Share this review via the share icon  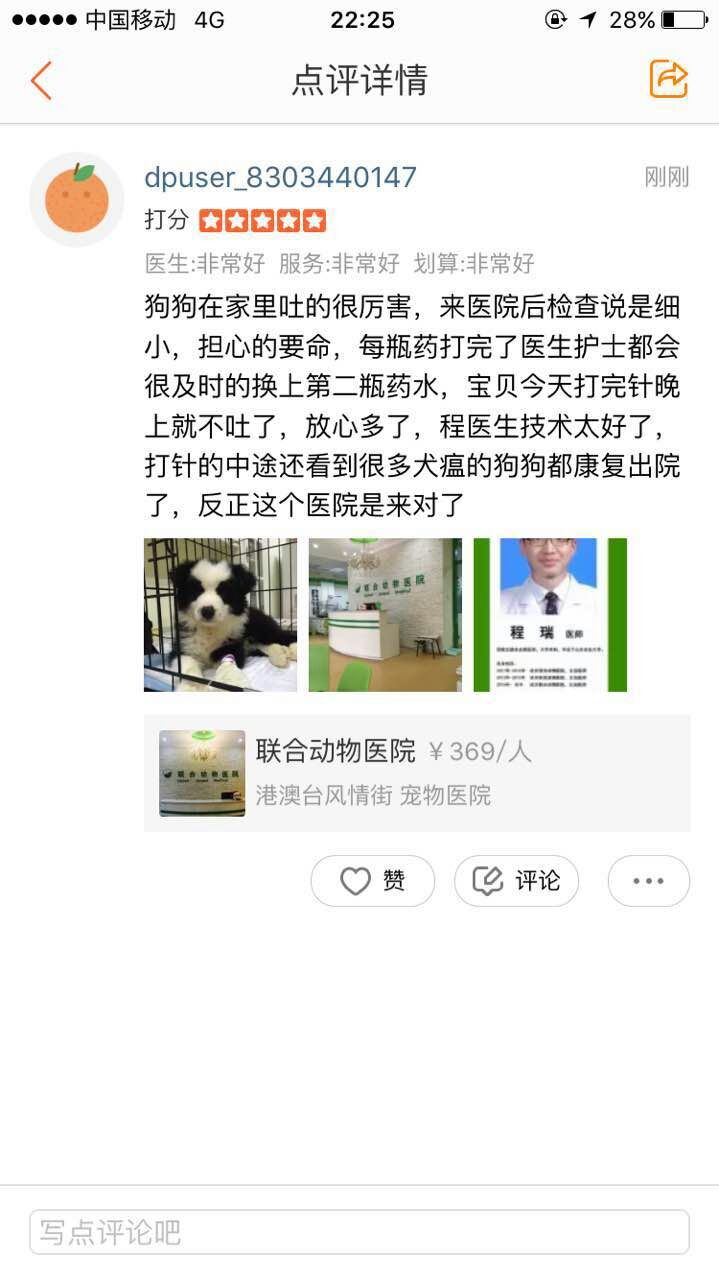pos(668,79)
